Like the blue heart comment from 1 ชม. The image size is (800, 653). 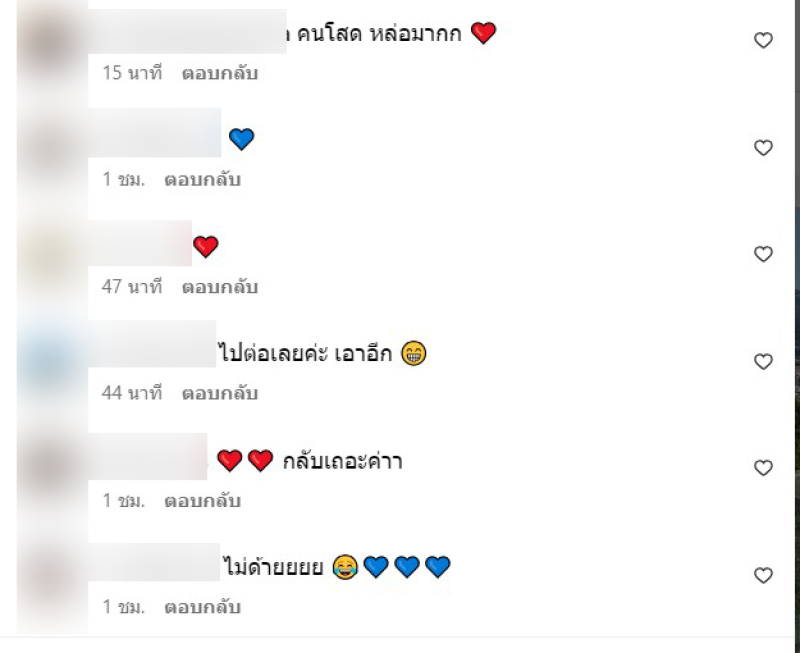[763, 148]
